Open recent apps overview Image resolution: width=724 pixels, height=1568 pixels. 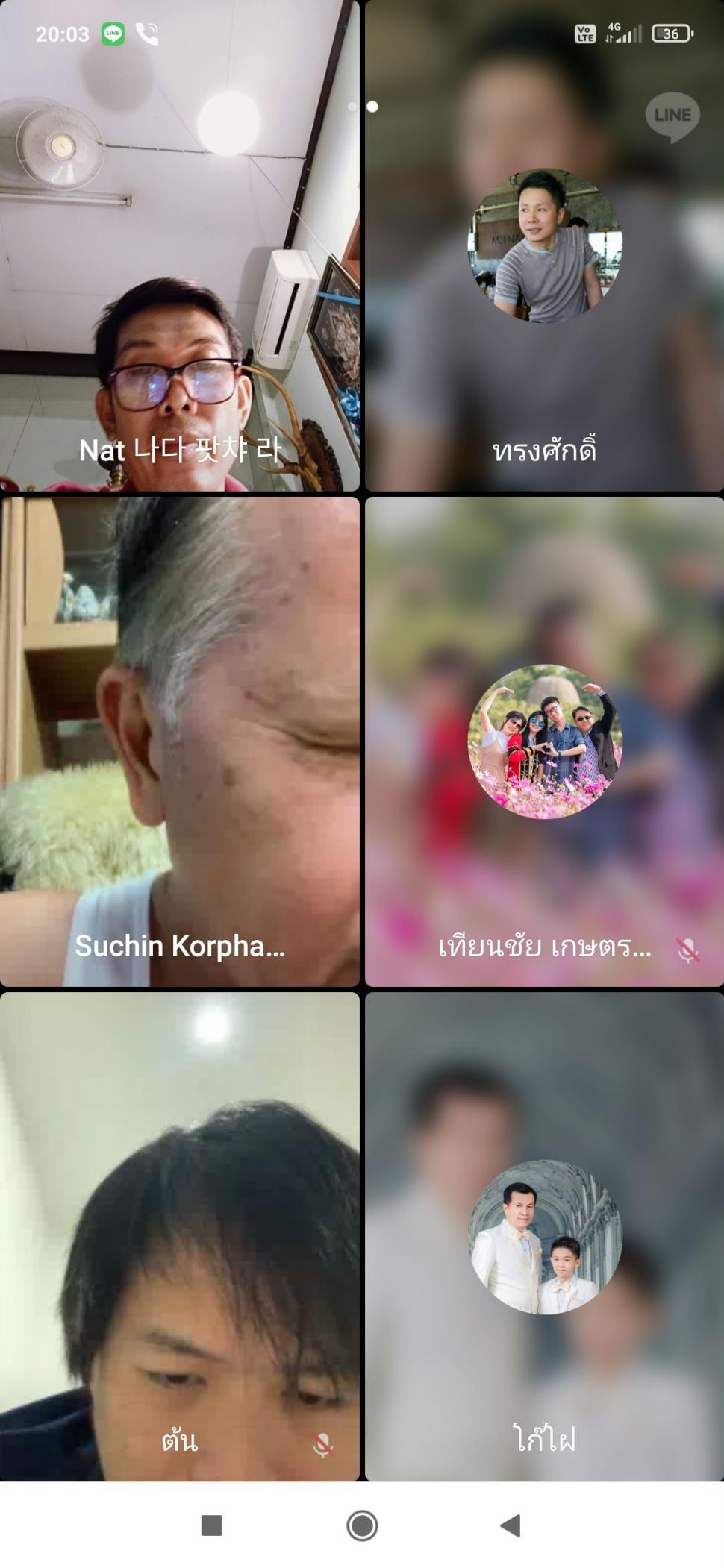pos(212,1525)
